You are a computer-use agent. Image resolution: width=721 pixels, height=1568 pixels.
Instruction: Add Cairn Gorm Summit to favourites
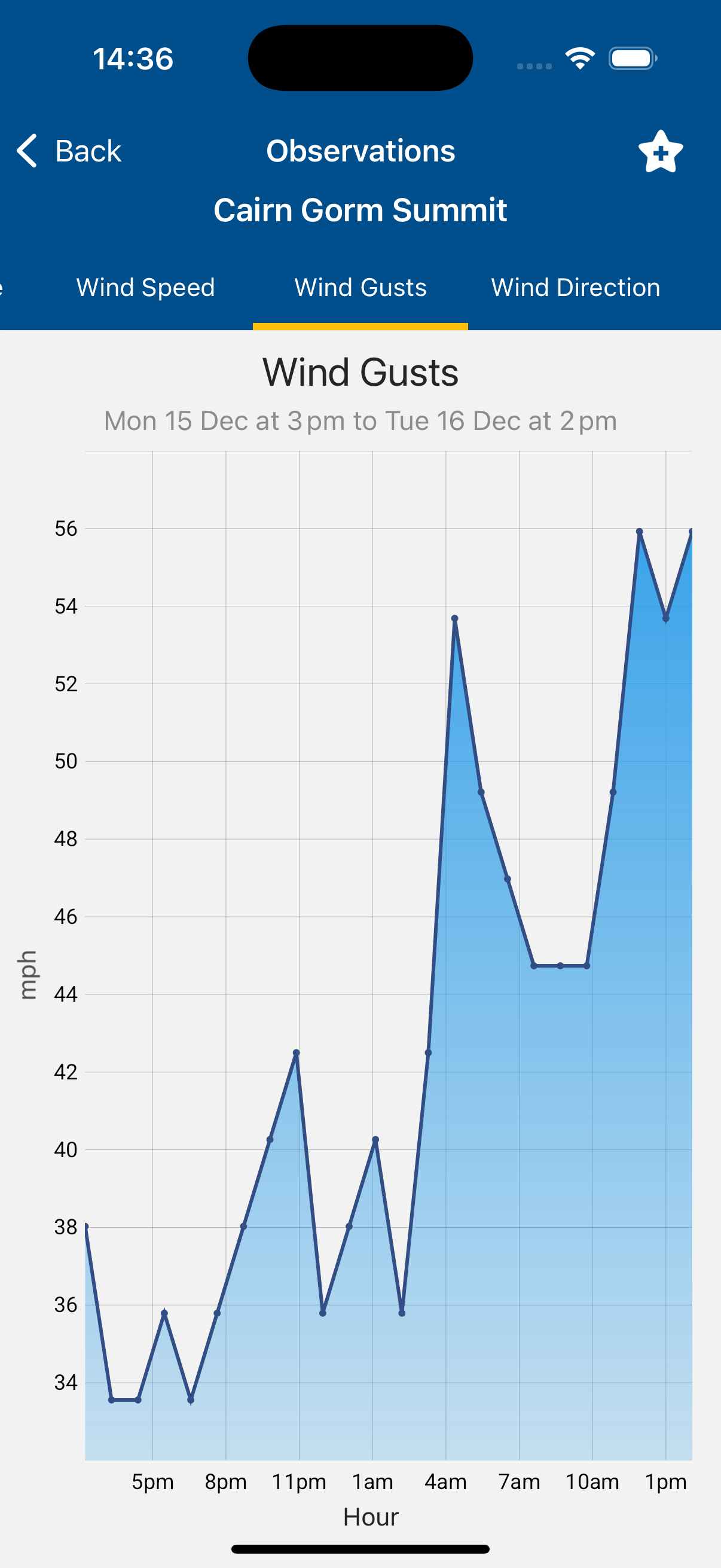[660, 151]
